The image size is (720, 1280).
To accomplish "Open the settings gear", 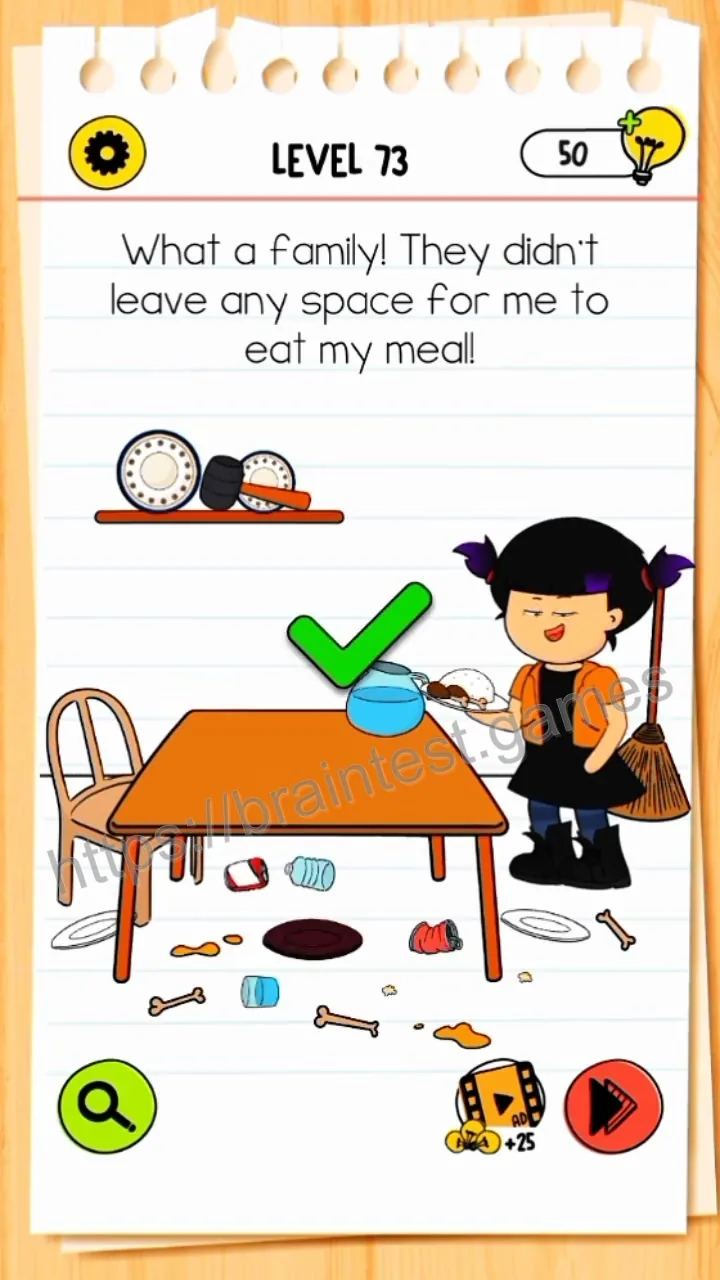I will (107, 153).
